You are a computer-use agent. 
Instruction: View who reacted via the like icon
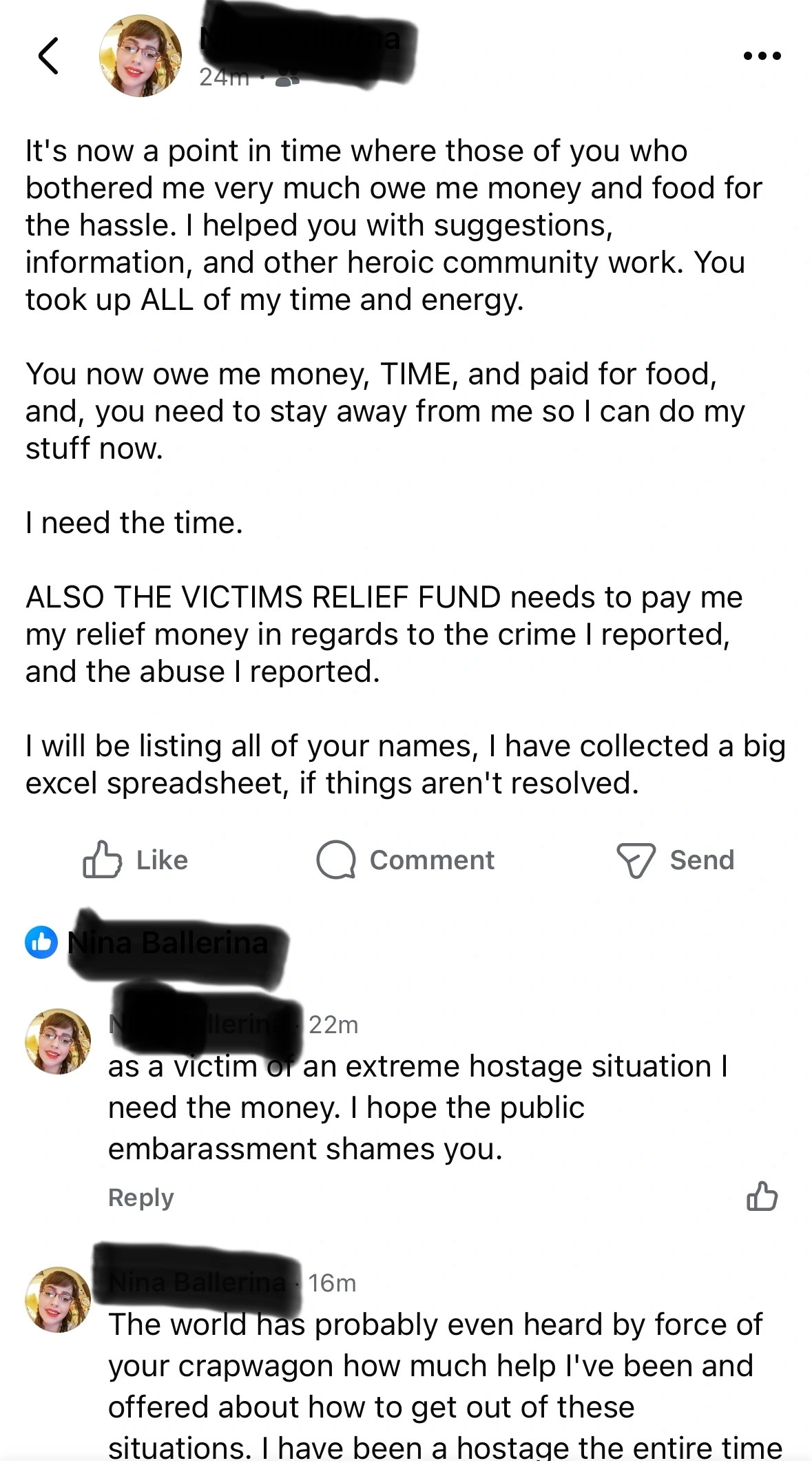(41, 942)
